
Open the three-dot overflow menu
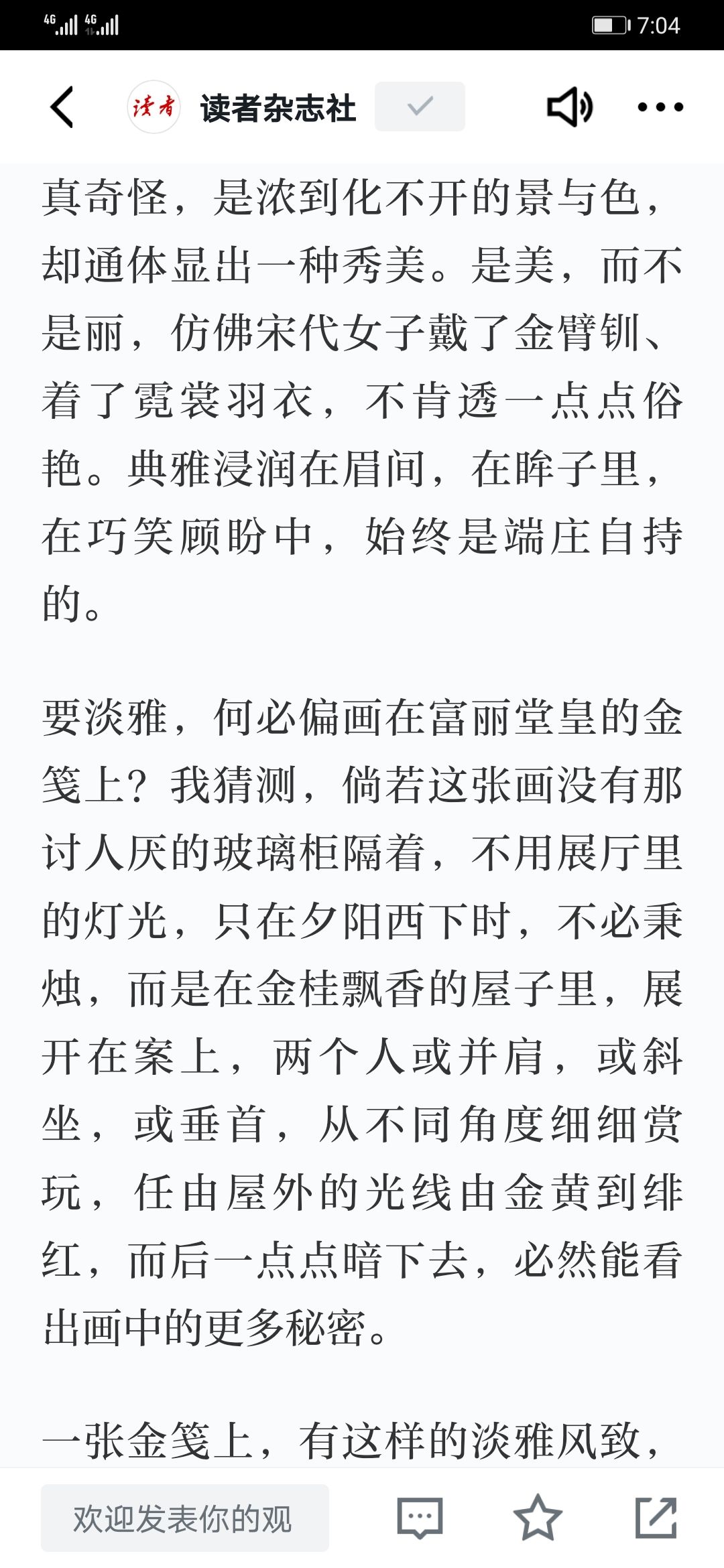[x=660, y=107]
